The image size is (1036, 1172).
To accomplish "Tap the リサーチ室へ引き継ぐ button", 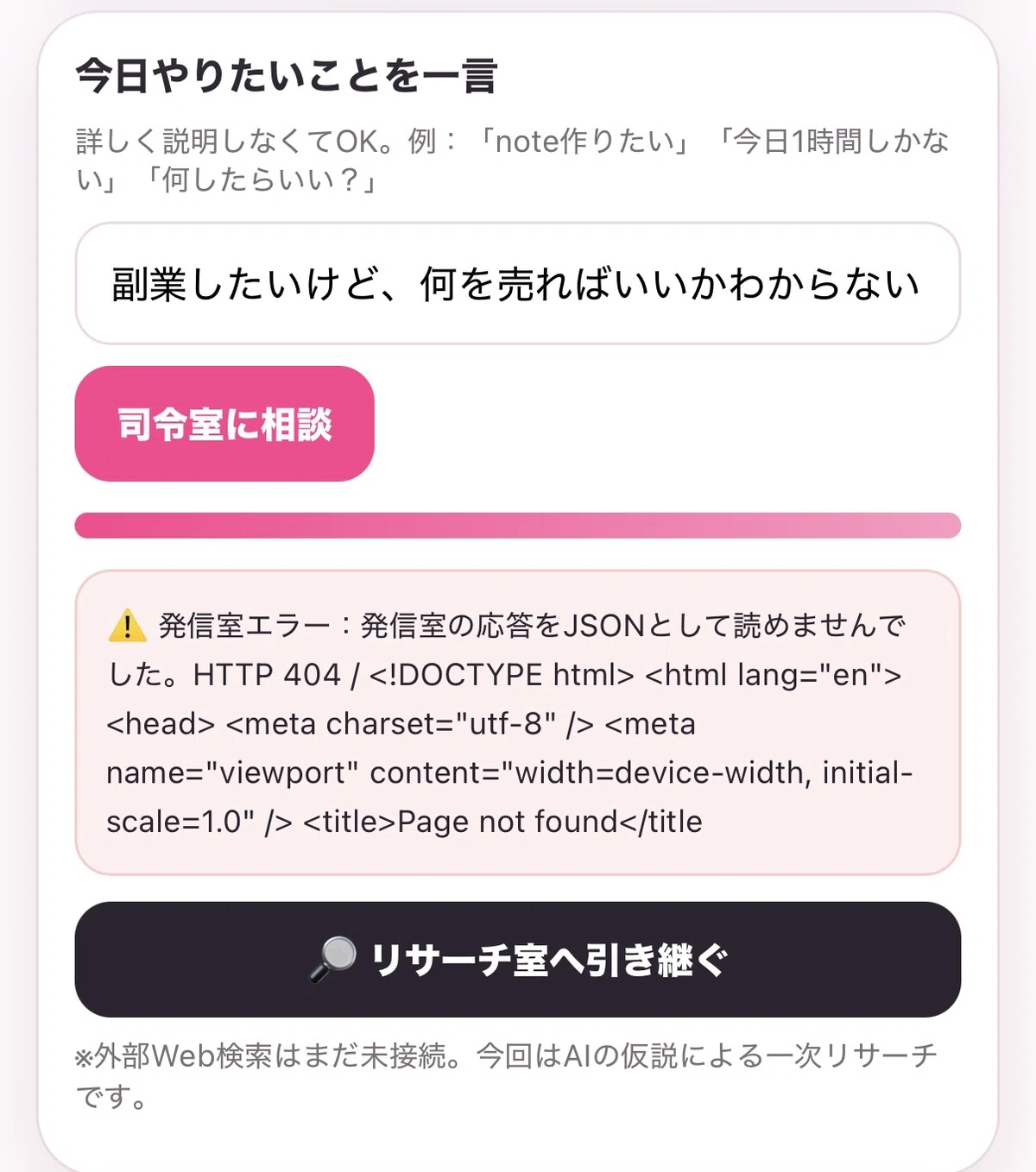I will 518,960.
